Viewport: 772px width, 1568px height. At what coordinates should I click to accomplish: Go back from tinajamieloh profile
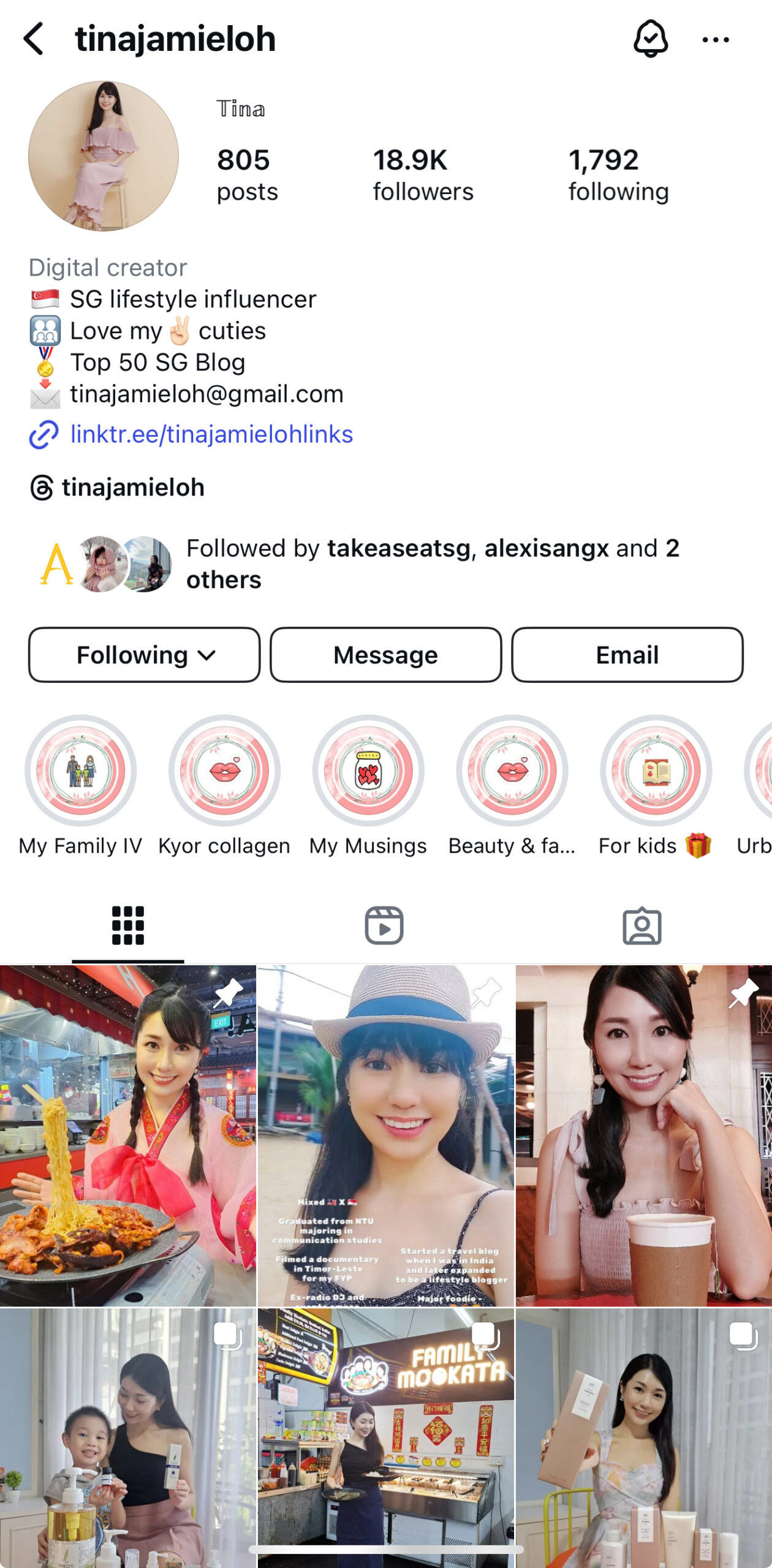[x=34, y=39]
